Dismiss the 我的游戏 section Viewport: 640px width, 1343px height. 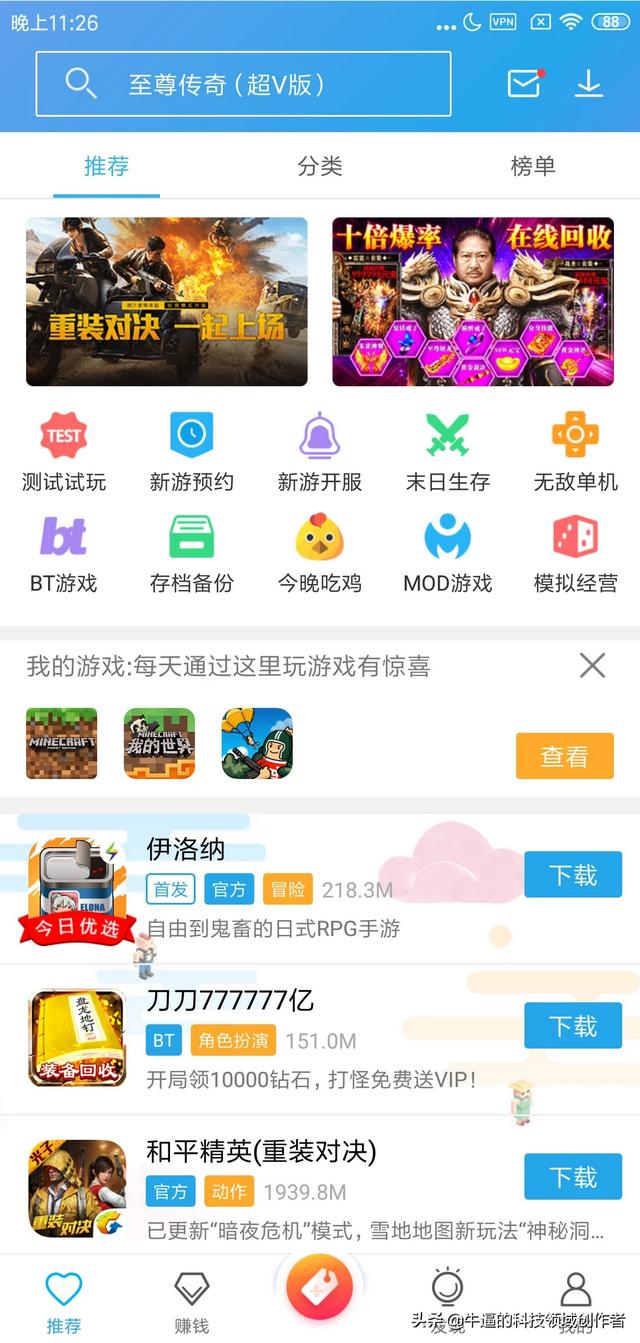coord(592,665)
